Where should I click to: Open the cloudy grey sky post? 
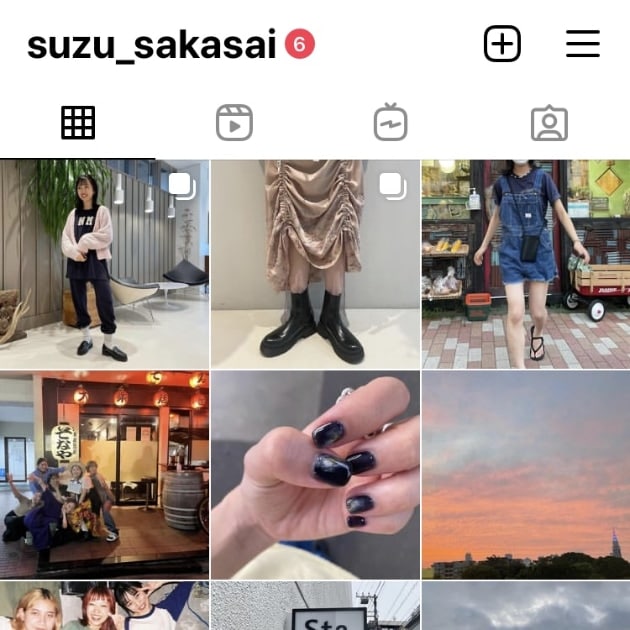tap(526, 607)
